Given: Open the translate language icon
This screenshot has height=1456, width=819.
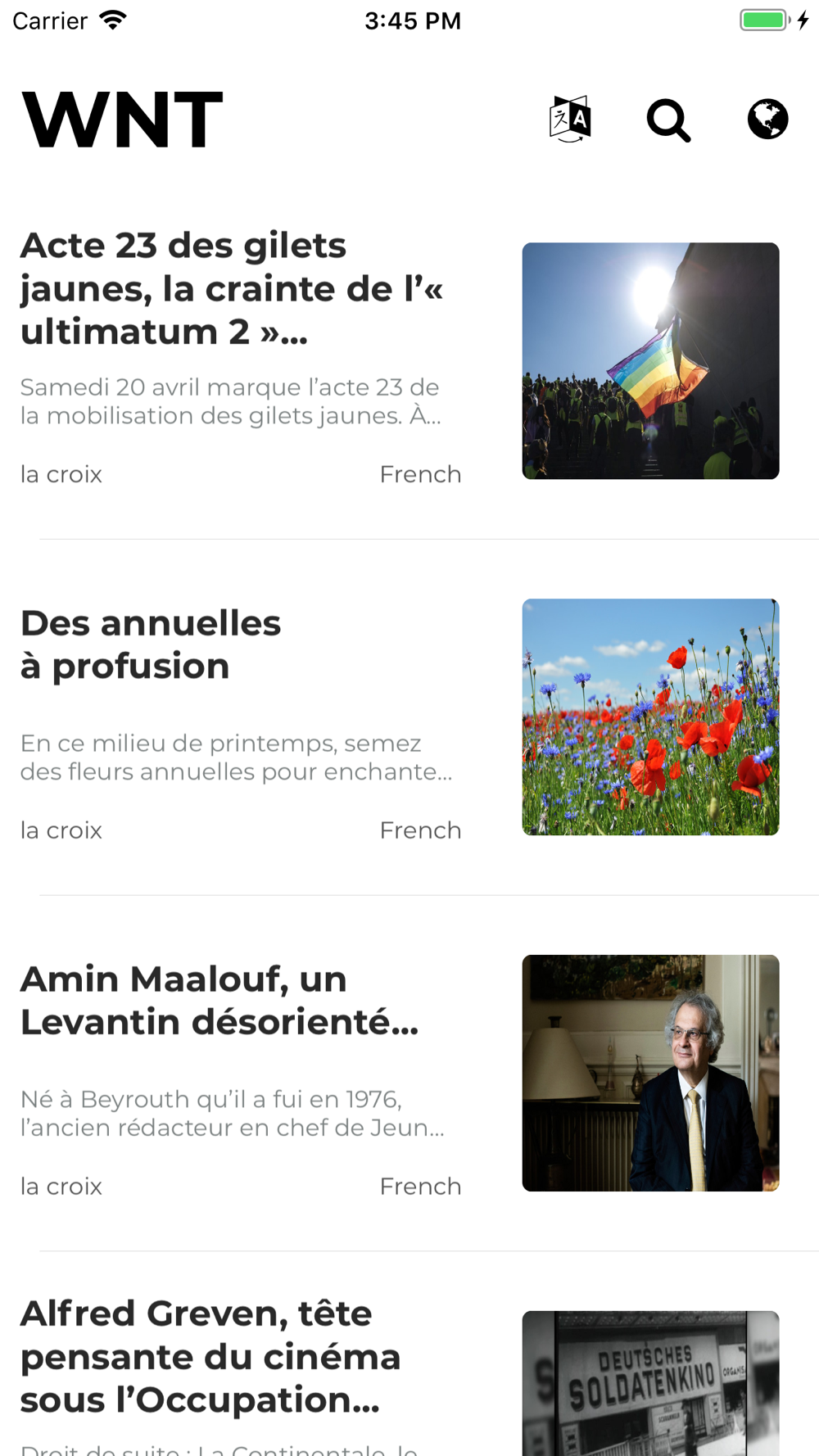Looking at the screenshot, I should pos(570,120).
